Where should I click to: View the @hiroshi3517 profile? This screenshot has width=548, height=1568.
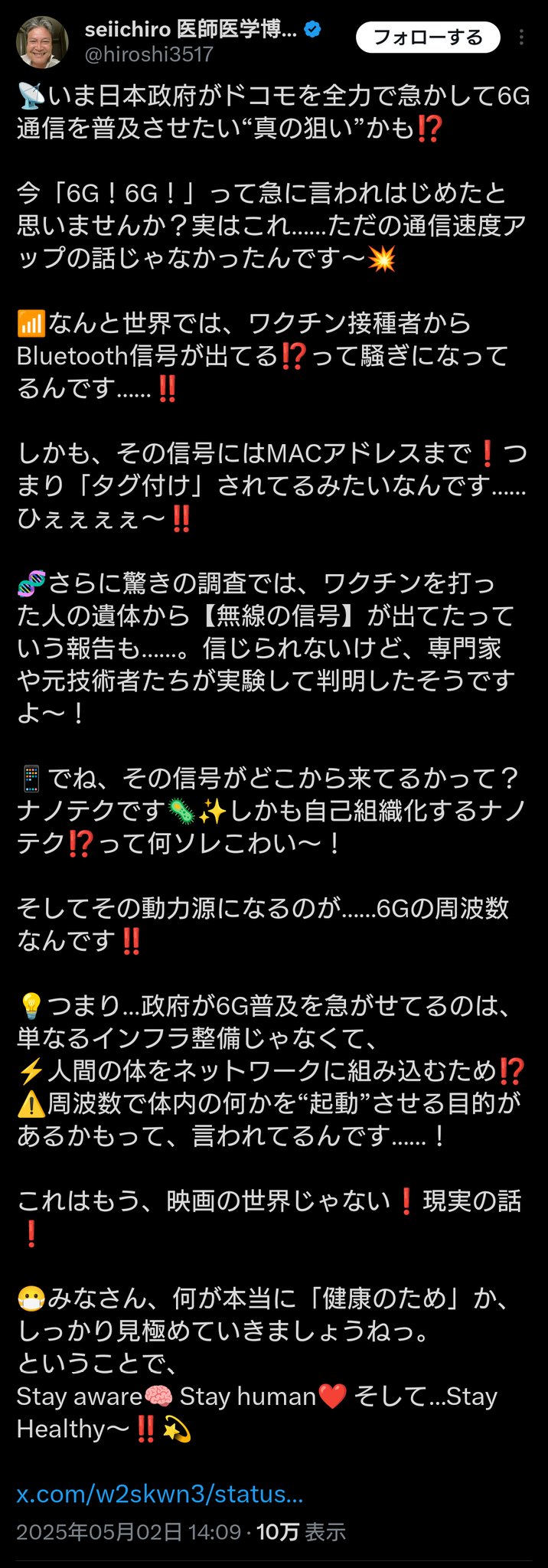click(x=148, y=54)
